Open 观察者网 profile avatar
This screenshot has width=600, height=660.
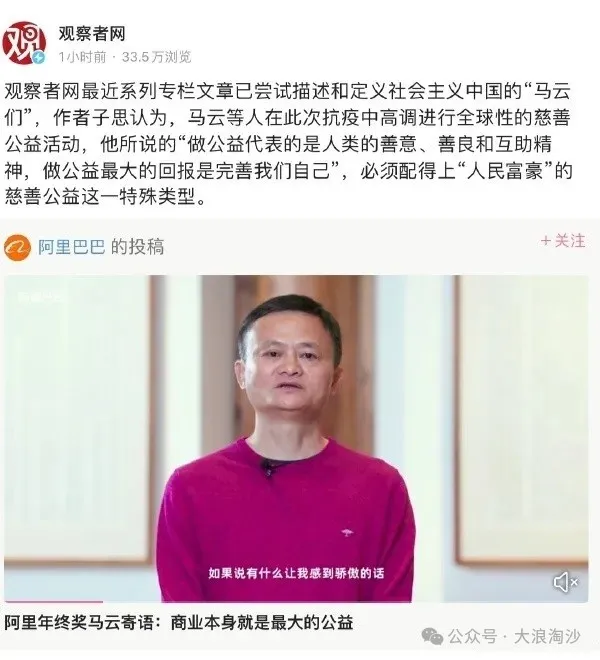[27, 40]
